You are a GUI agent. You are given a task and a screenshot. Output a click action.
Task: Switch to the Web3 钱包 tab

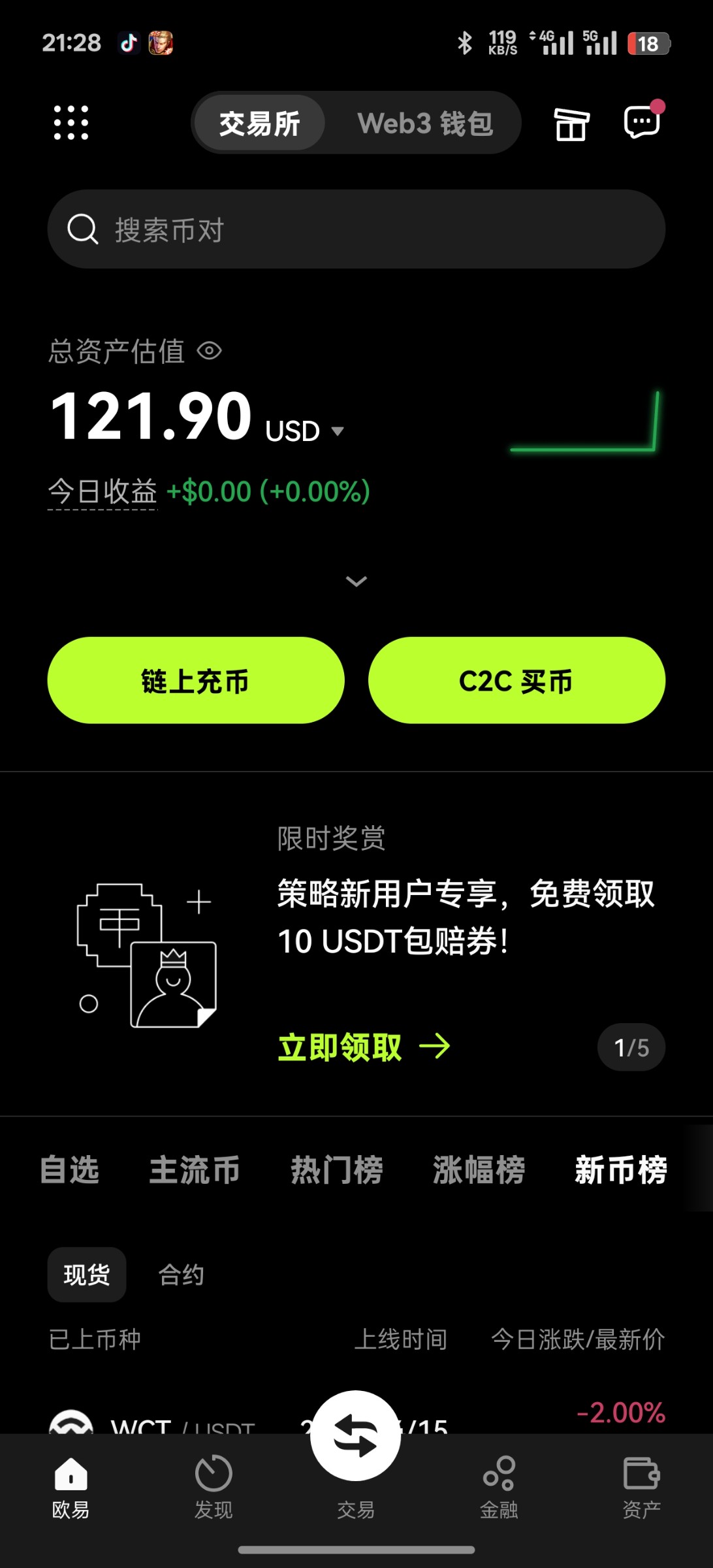424,123
